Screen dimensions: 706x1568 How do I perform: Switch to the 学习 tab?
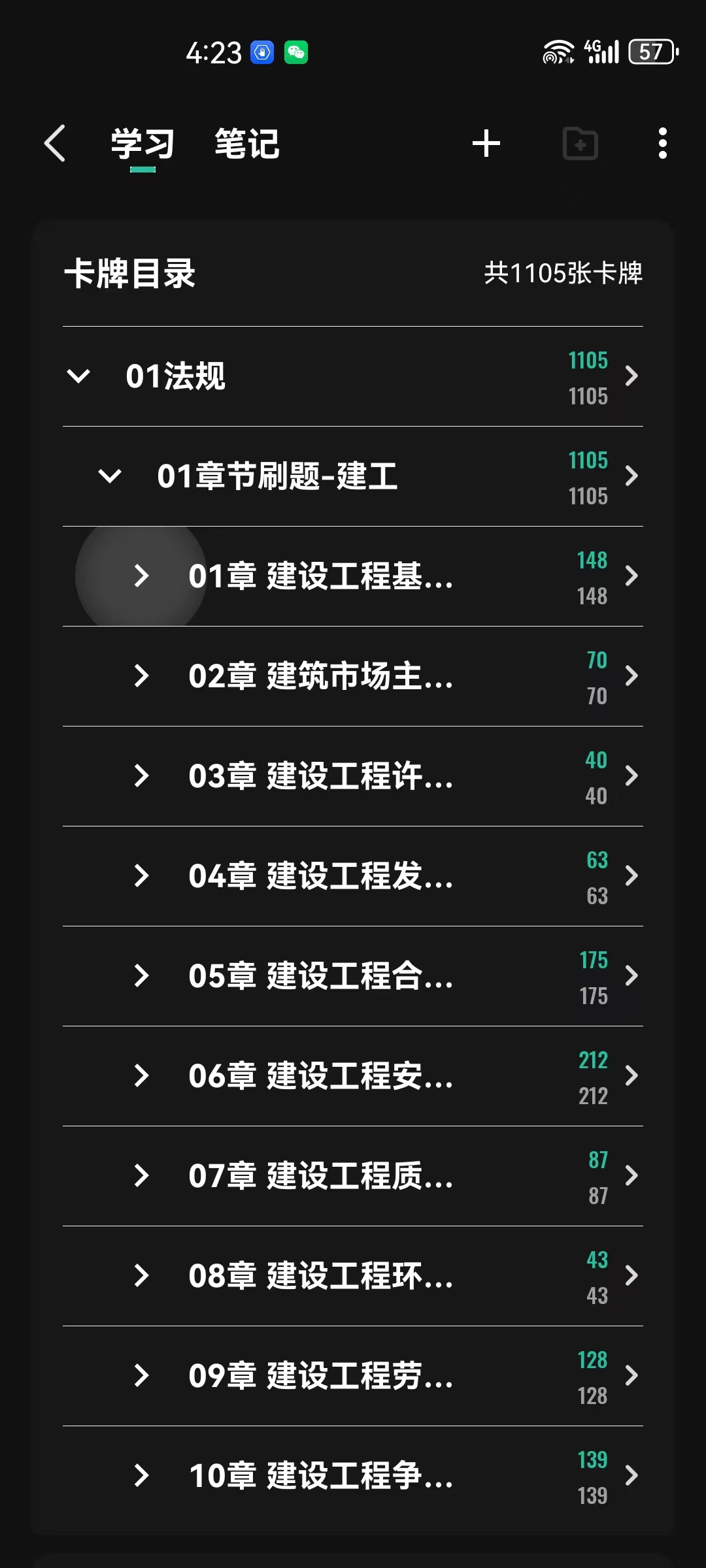tap(143, 144)
